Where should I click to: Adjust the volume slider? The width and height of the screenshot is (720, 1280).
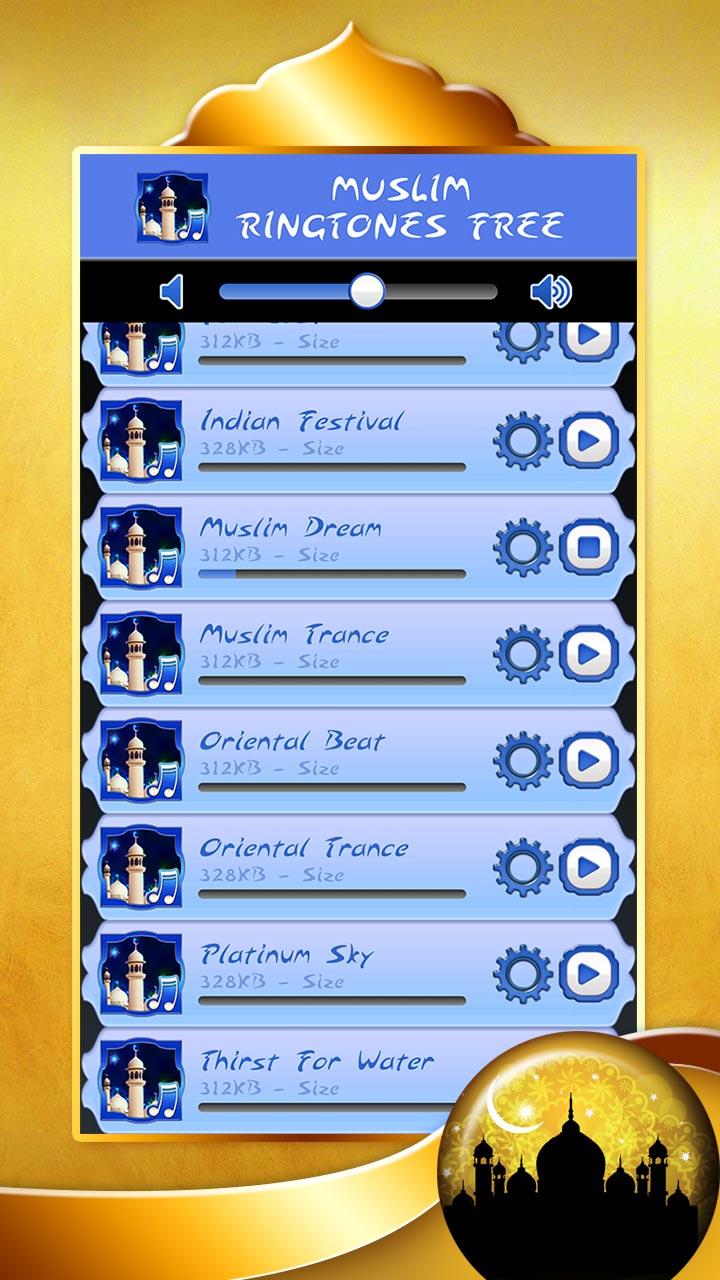367,291
